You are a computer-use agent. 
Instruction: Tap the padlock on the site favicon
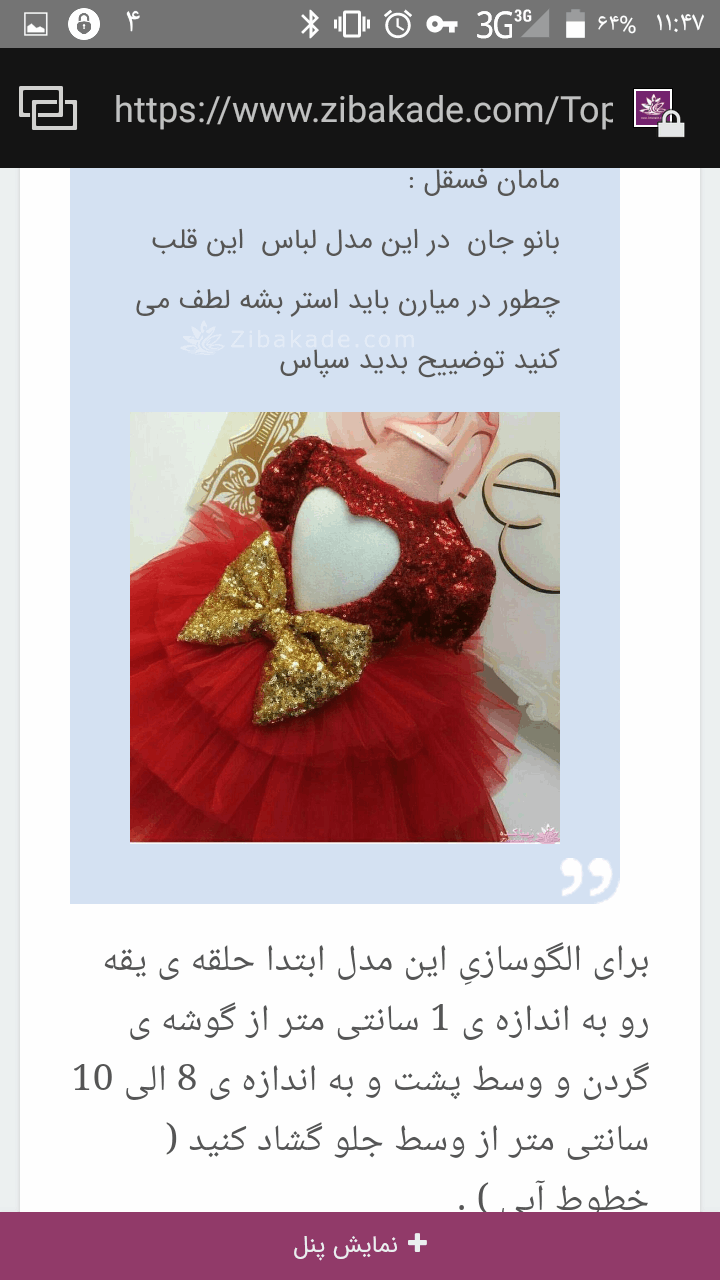tap(670, 122)
